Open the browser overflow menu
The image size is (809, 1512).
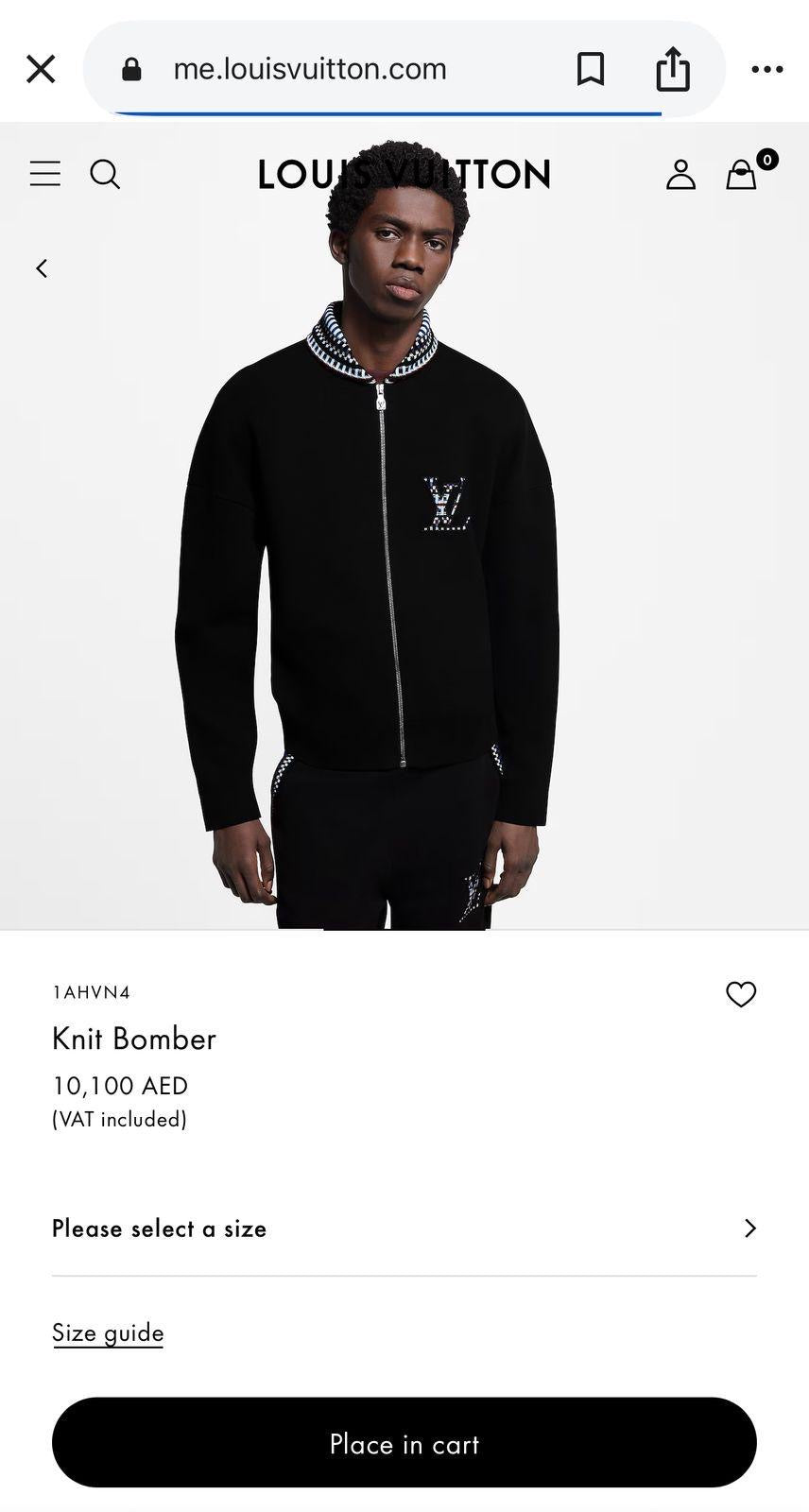tap(766, 69)
